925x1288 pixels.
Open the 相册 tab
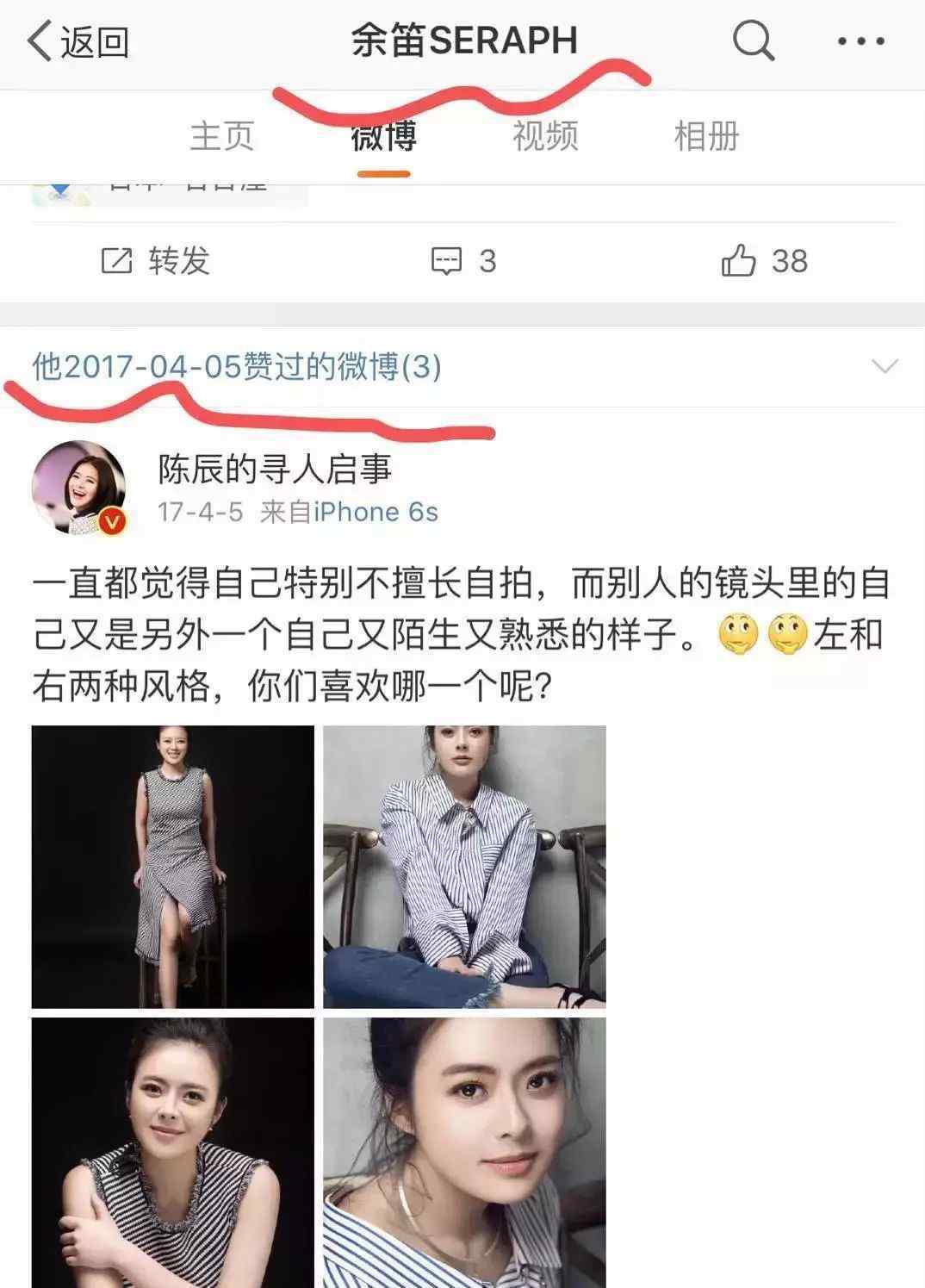[706, 136]
